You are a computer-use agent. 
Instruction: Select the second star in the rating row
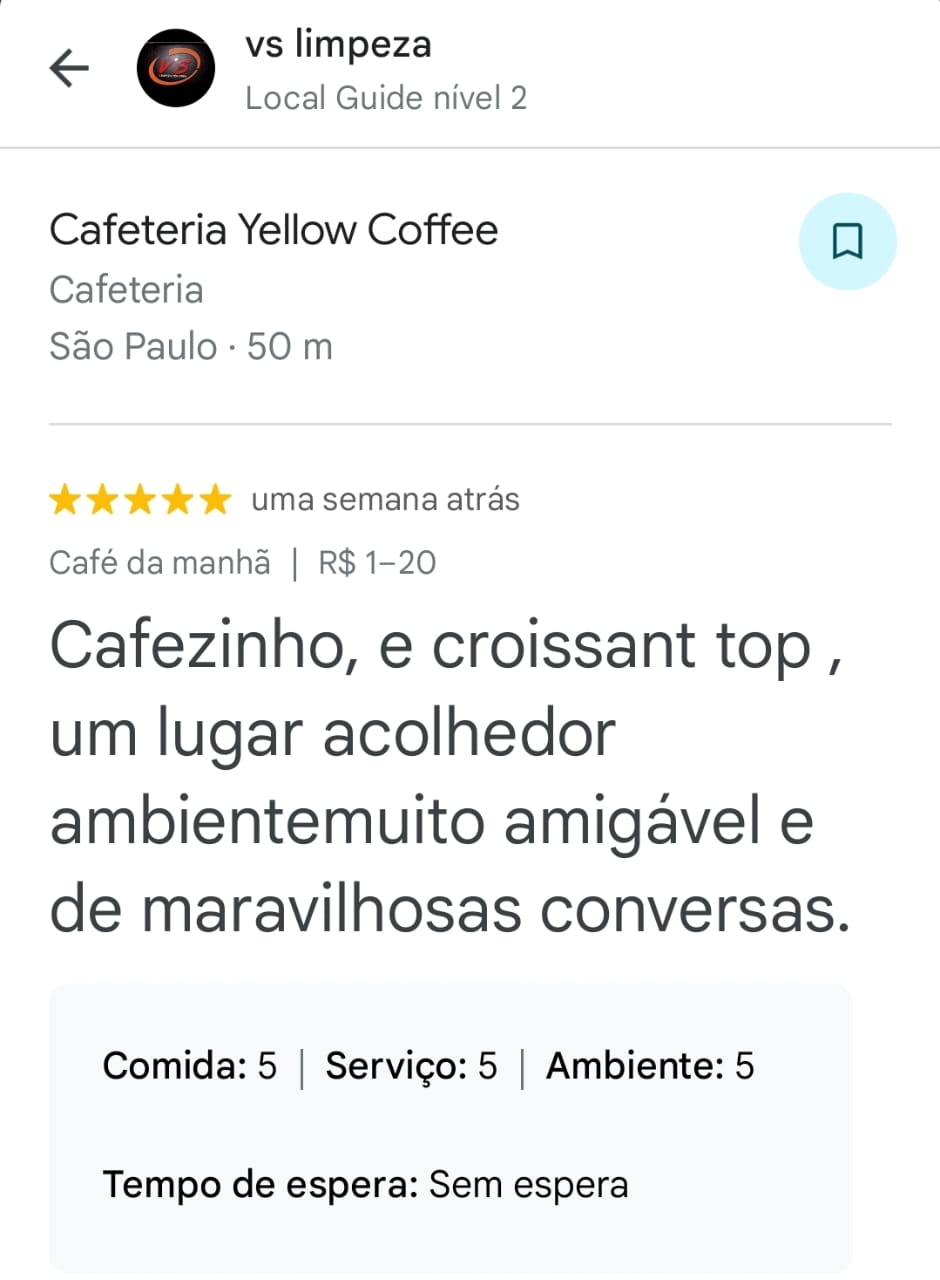[104, 497]
